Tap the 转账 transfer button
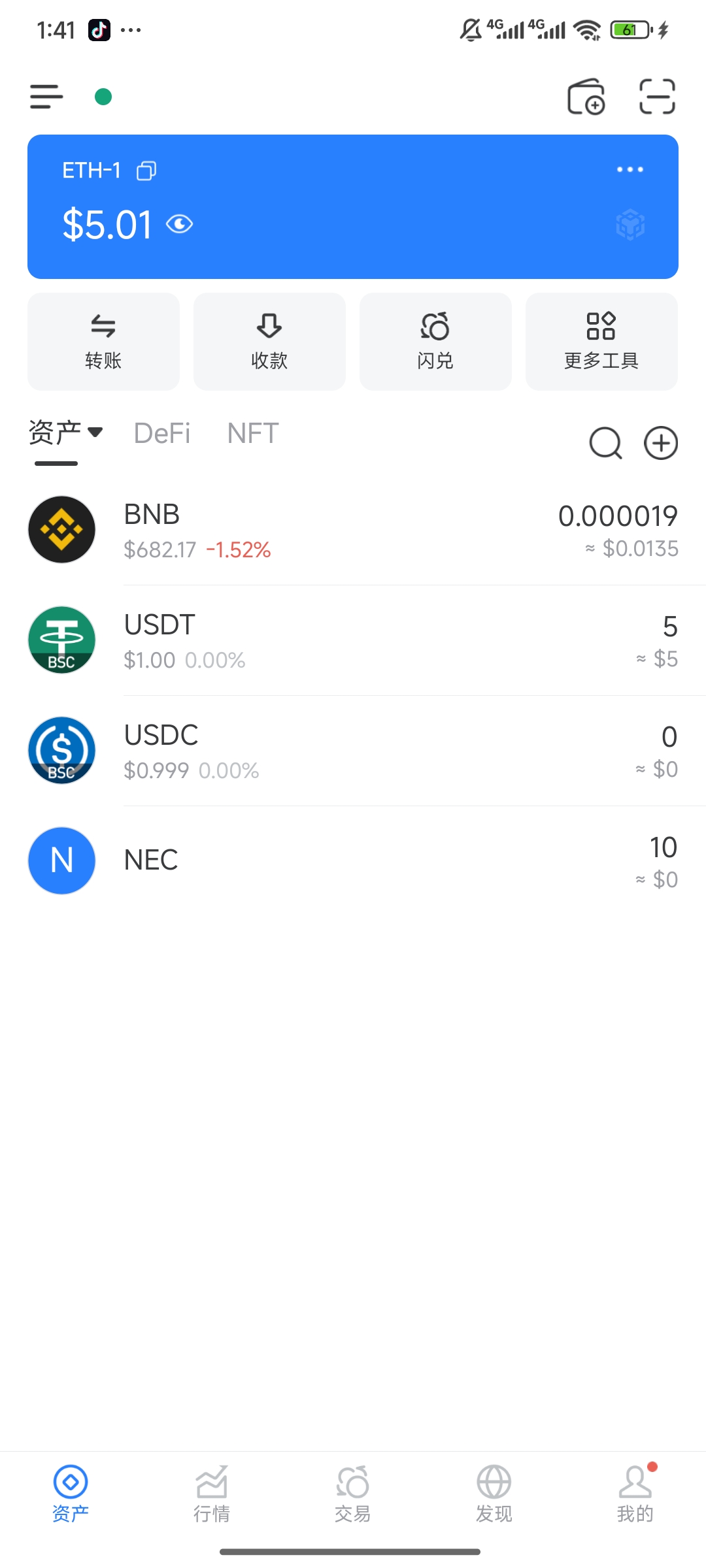 point(103,342)
